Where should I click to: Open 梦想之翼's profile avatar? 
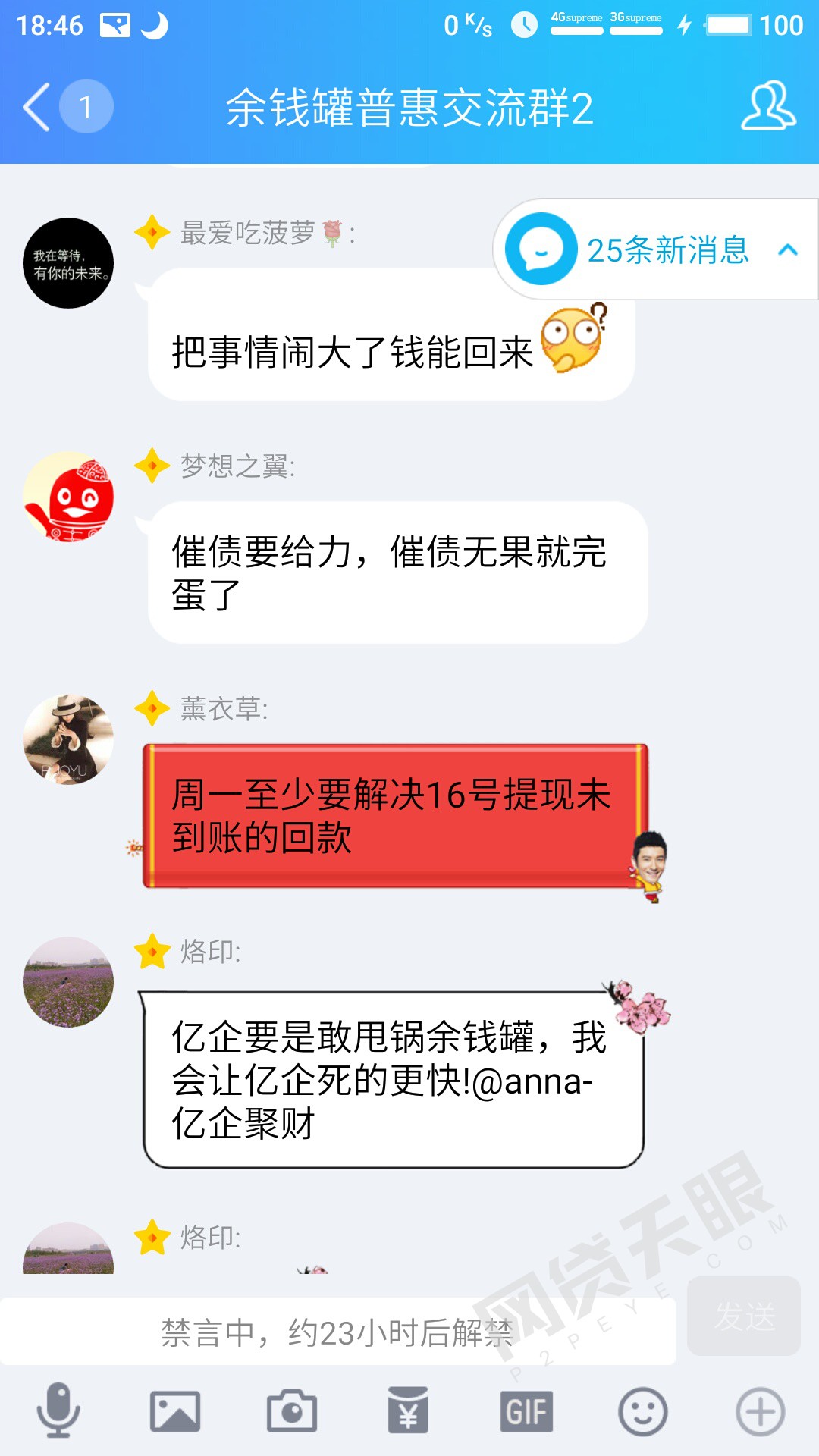click(68, 497)
